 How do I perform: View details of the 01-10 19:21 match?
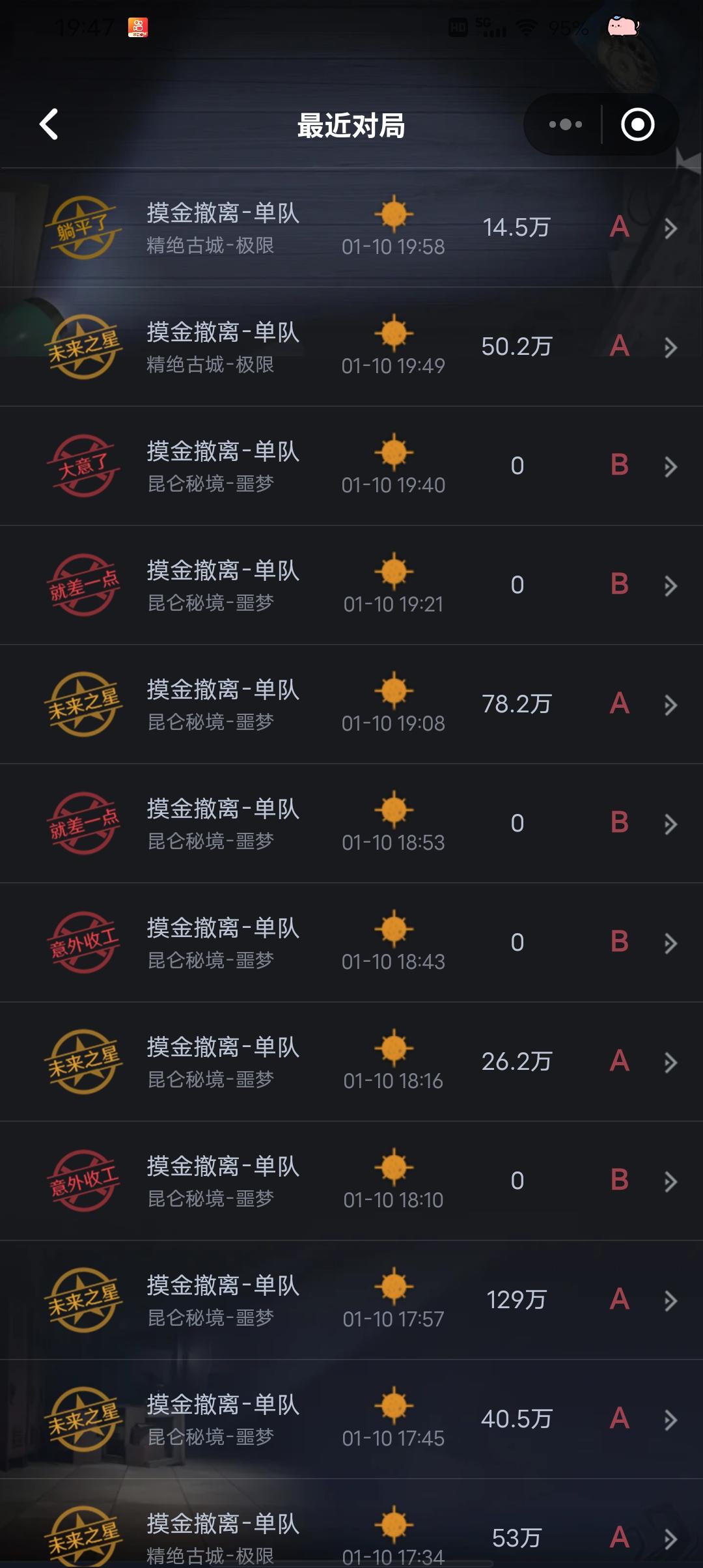coord(351,585)
